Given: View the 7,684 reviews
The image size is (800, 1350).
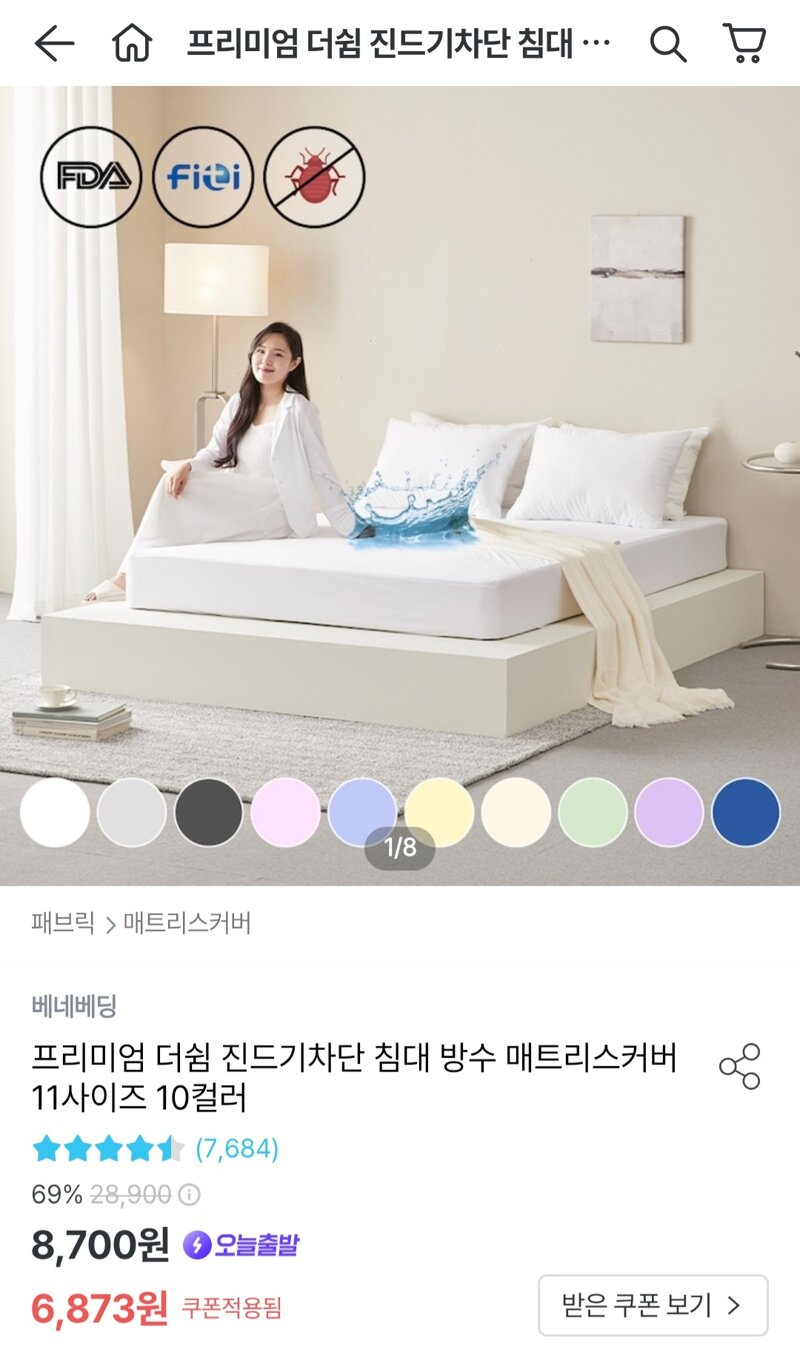Looking at the screenshot, I should point(237,1149).
